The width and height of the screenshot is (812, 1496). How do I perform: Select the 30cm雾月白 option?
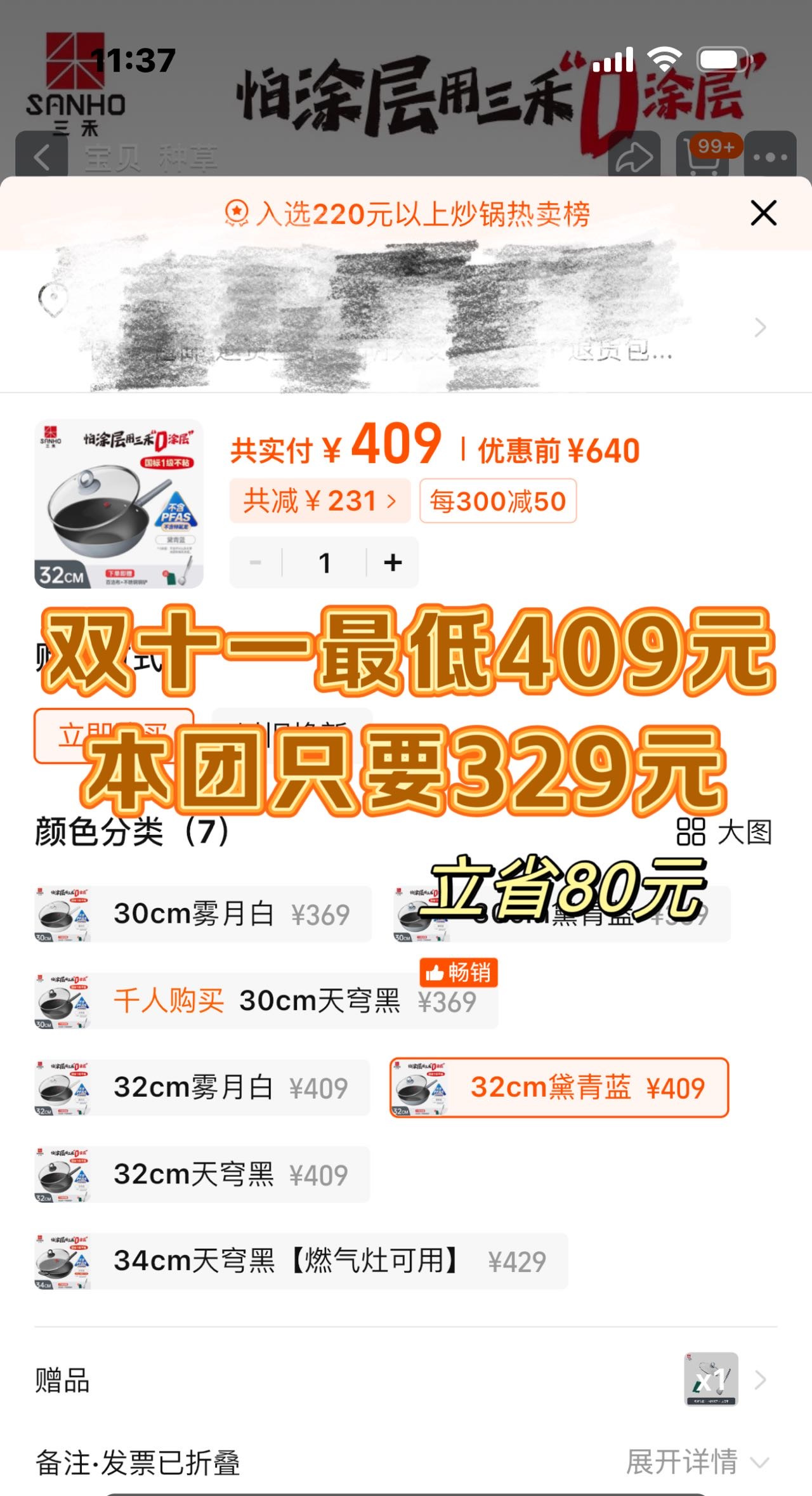pos(203,914)
